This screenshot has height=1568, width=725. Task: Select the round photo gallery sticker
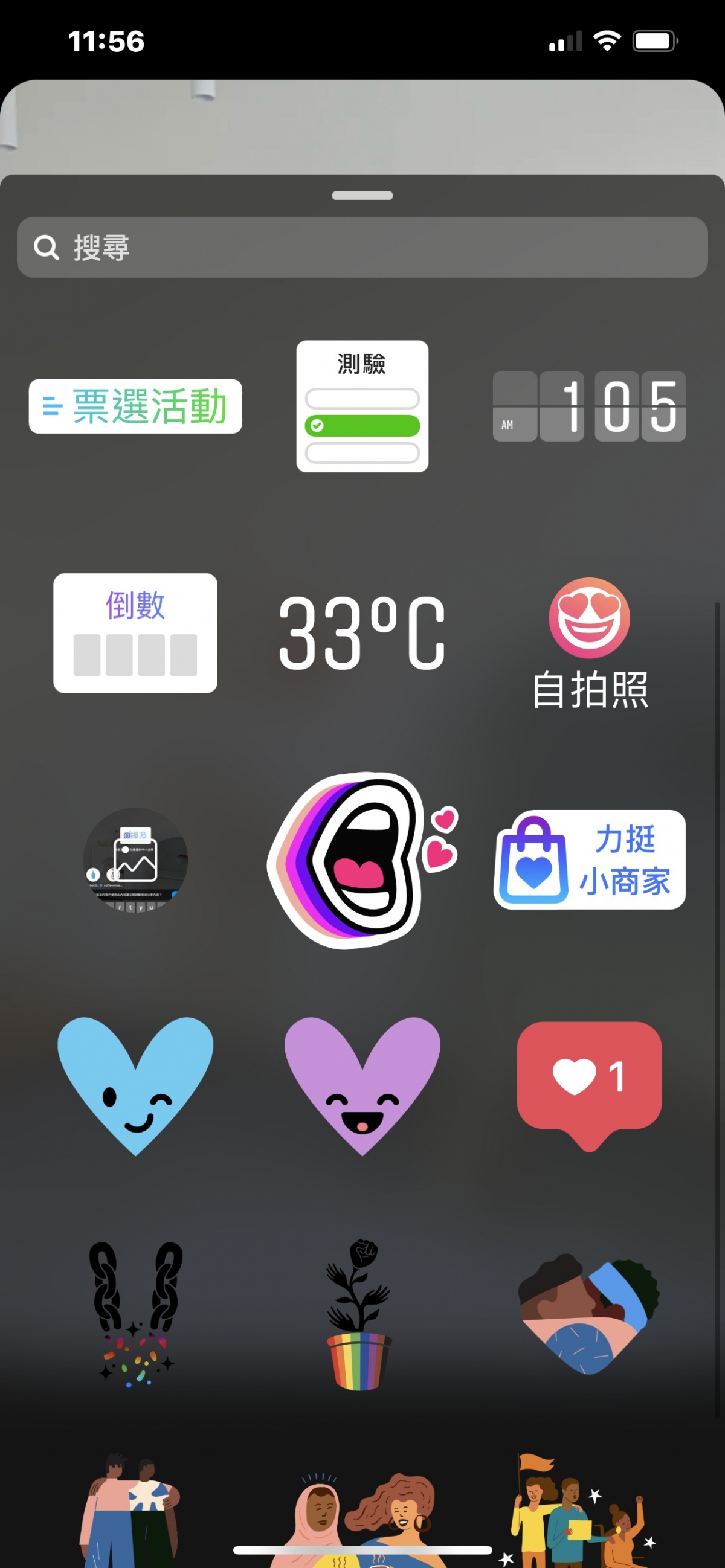pos(135,860)
